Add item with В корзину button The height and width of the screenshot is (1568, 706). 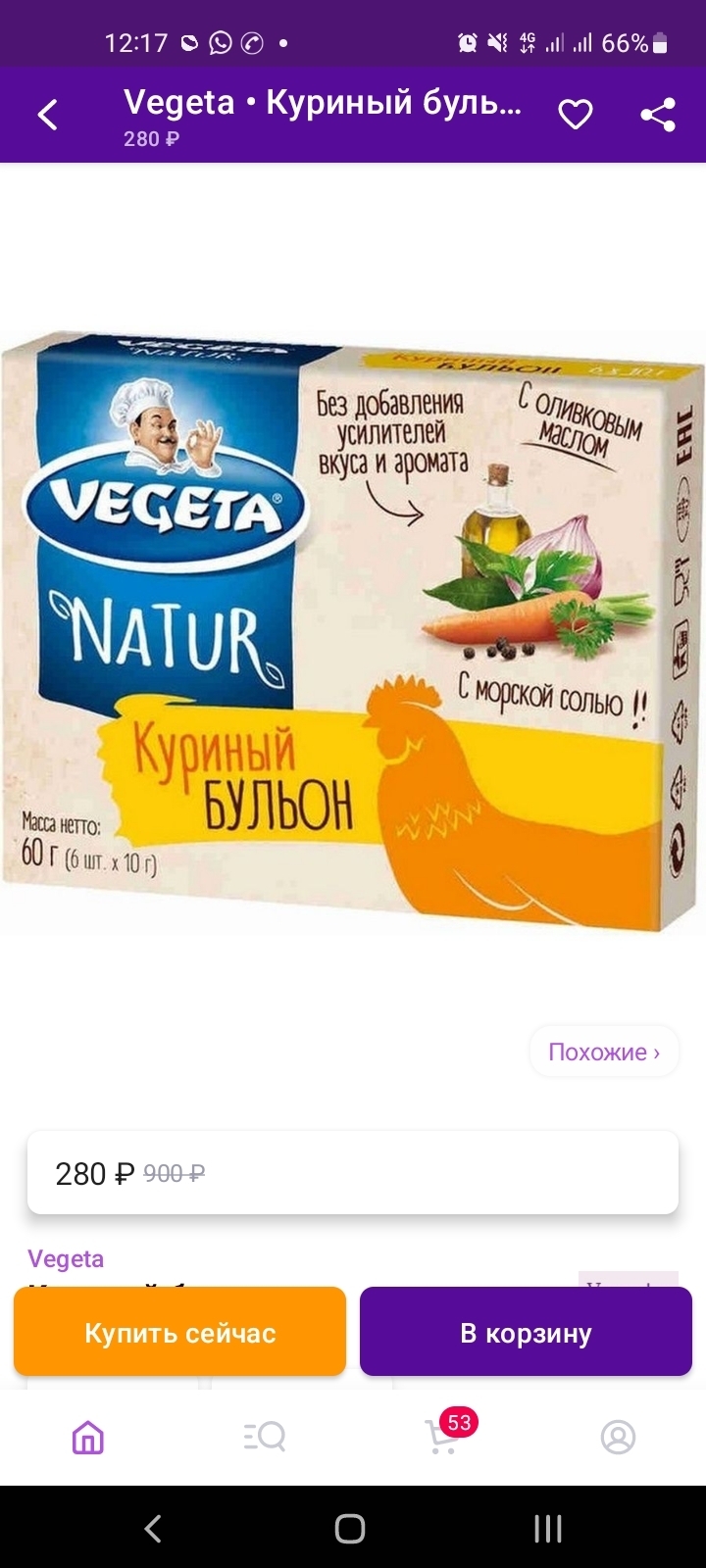tap(526, 1332)
